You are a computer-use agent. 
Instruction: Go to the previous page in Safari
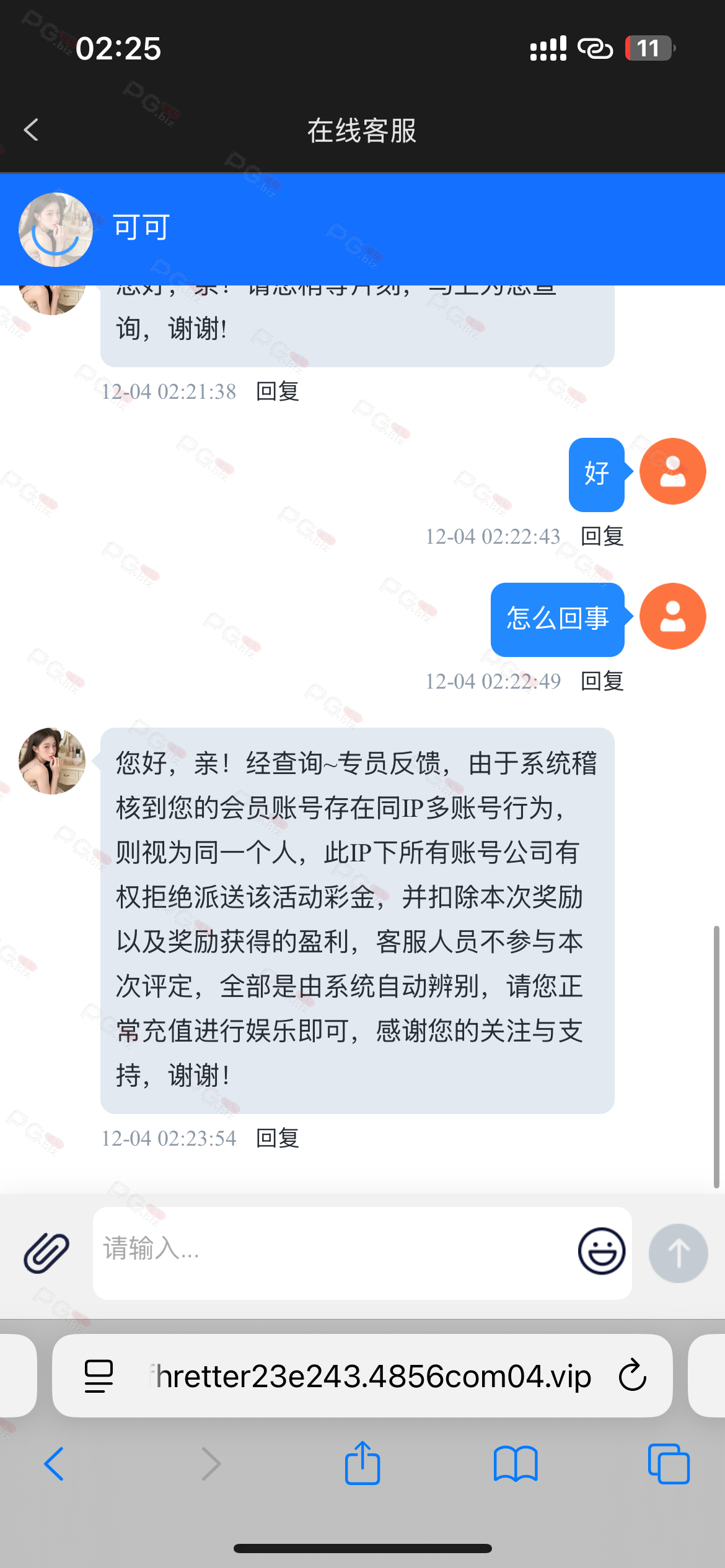55,1464
